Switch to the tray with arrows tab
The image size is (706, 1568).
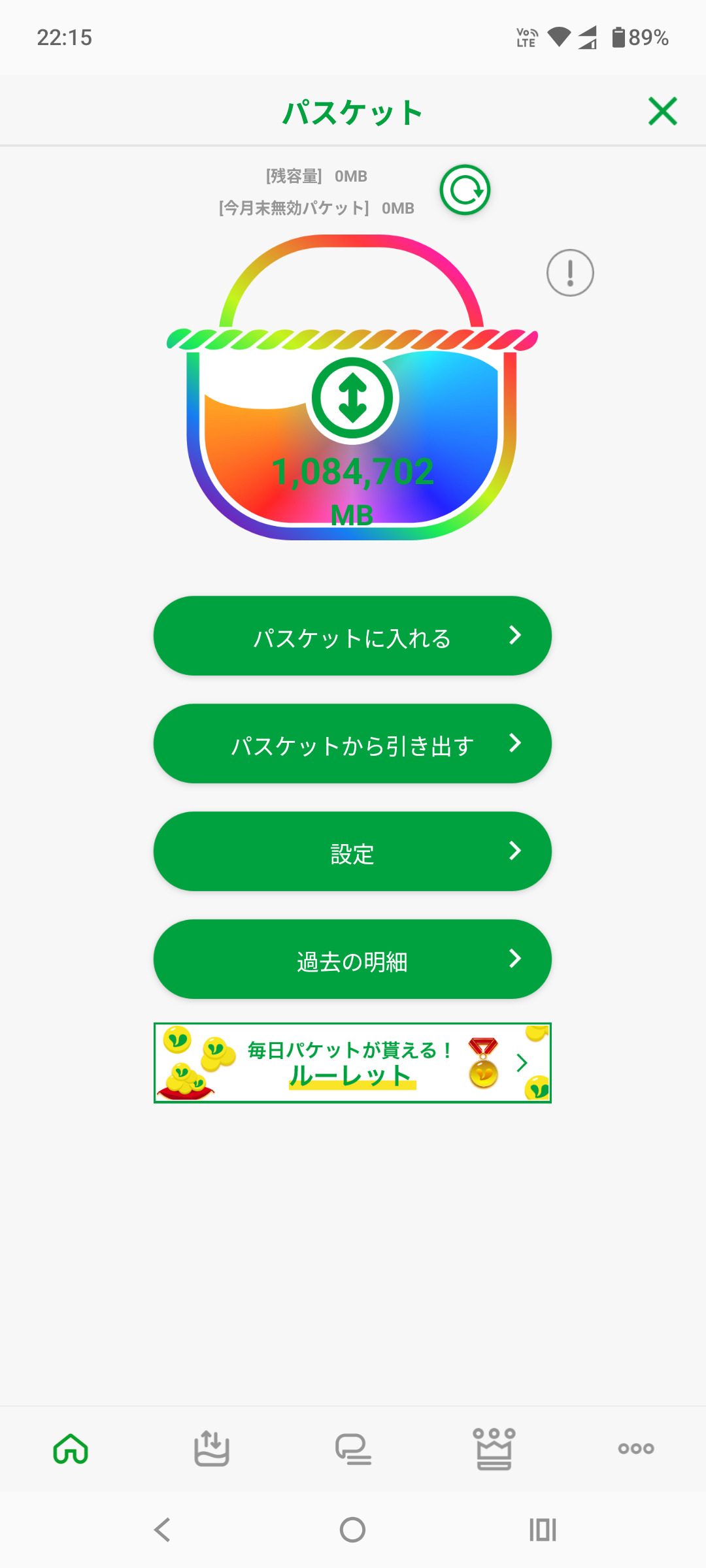(212, 1448)
